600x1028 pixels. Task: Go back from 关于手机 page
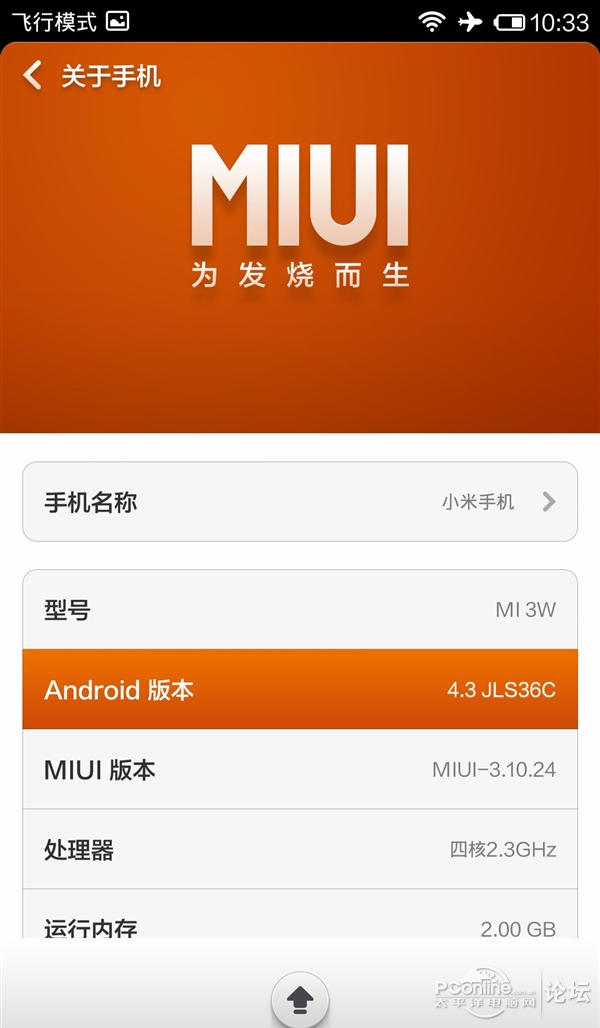pos(34,76)
